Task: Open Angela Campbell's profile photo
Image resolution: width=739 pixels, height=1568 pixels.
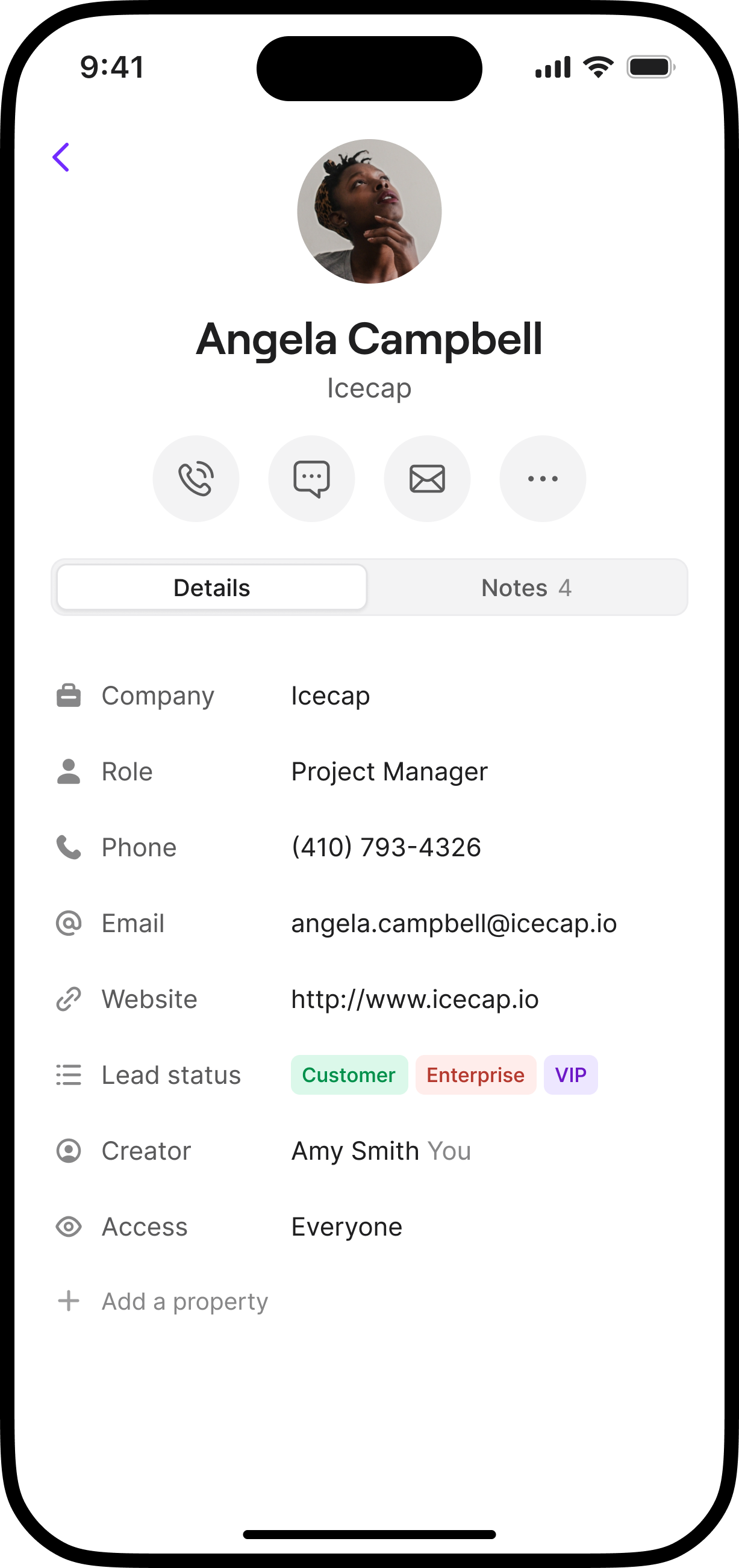Action: 369,211
